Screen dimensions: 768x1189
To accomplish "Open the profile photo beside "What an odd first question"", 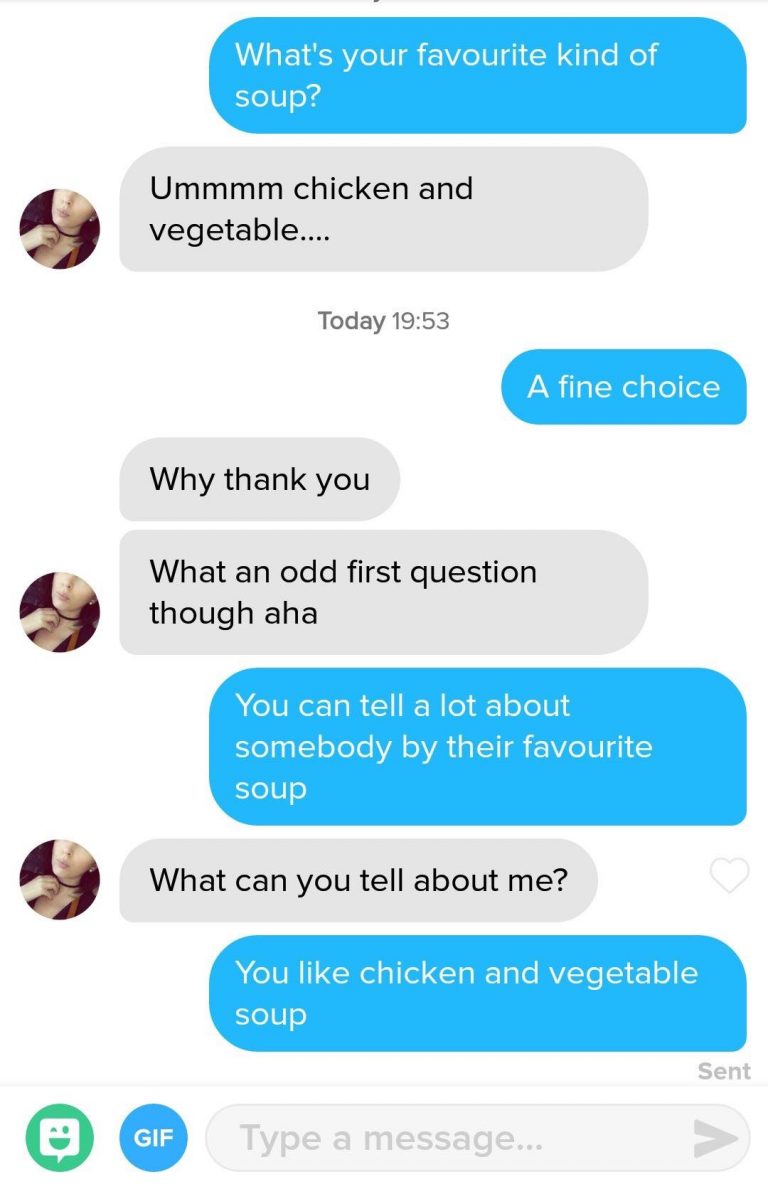I will point(60,612).
